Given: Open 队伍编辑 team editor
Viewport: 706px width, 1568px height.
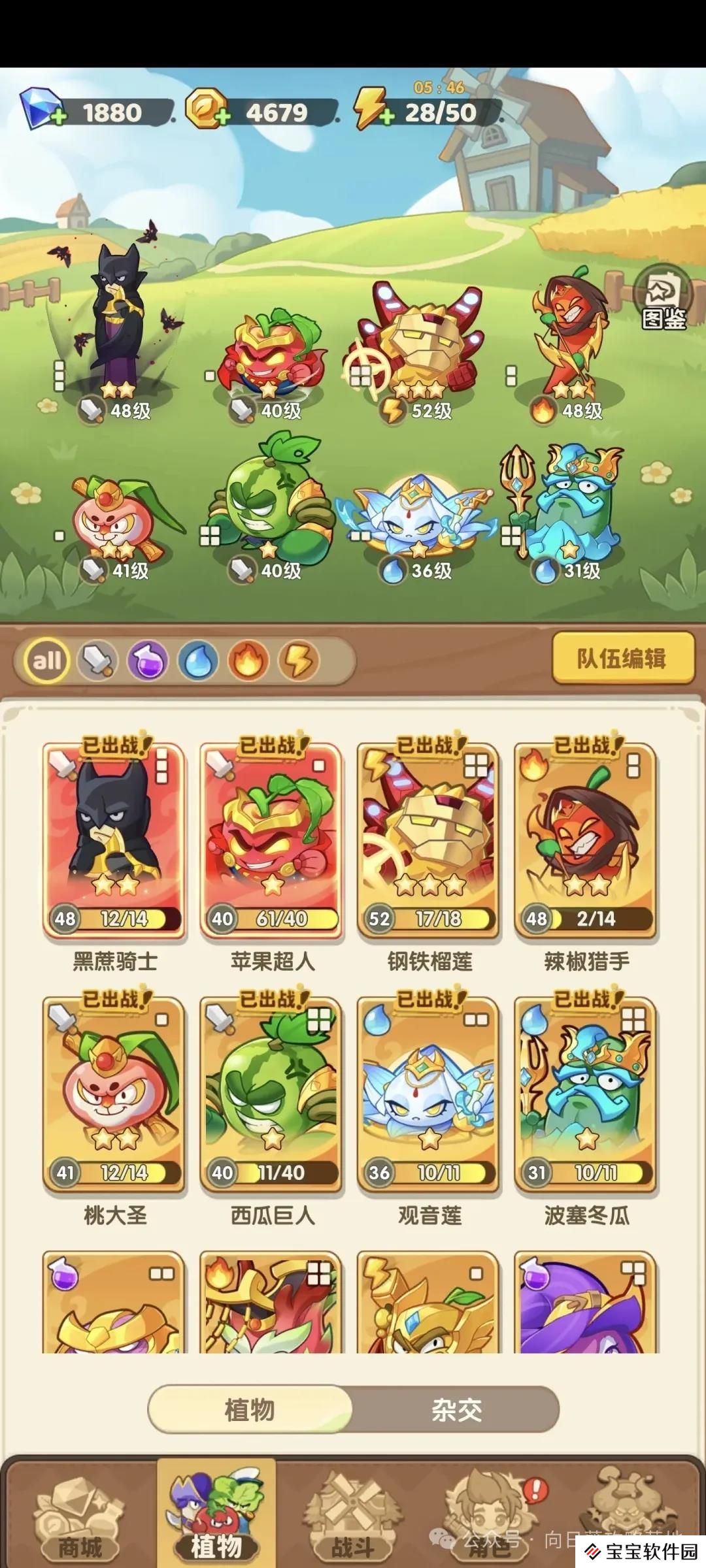Looking at the screenshot, I should tap(622, 658).
